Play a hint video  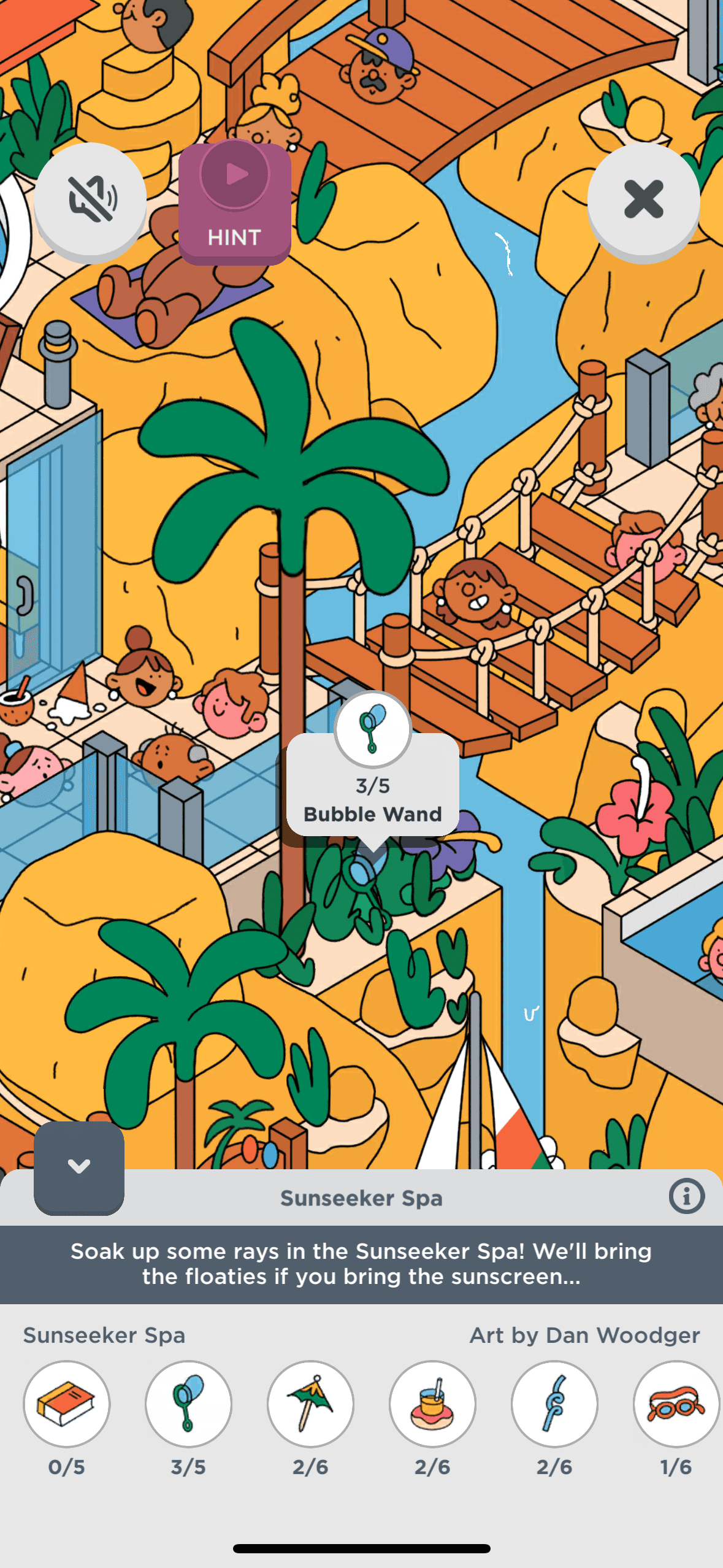[x=235, y=202]
